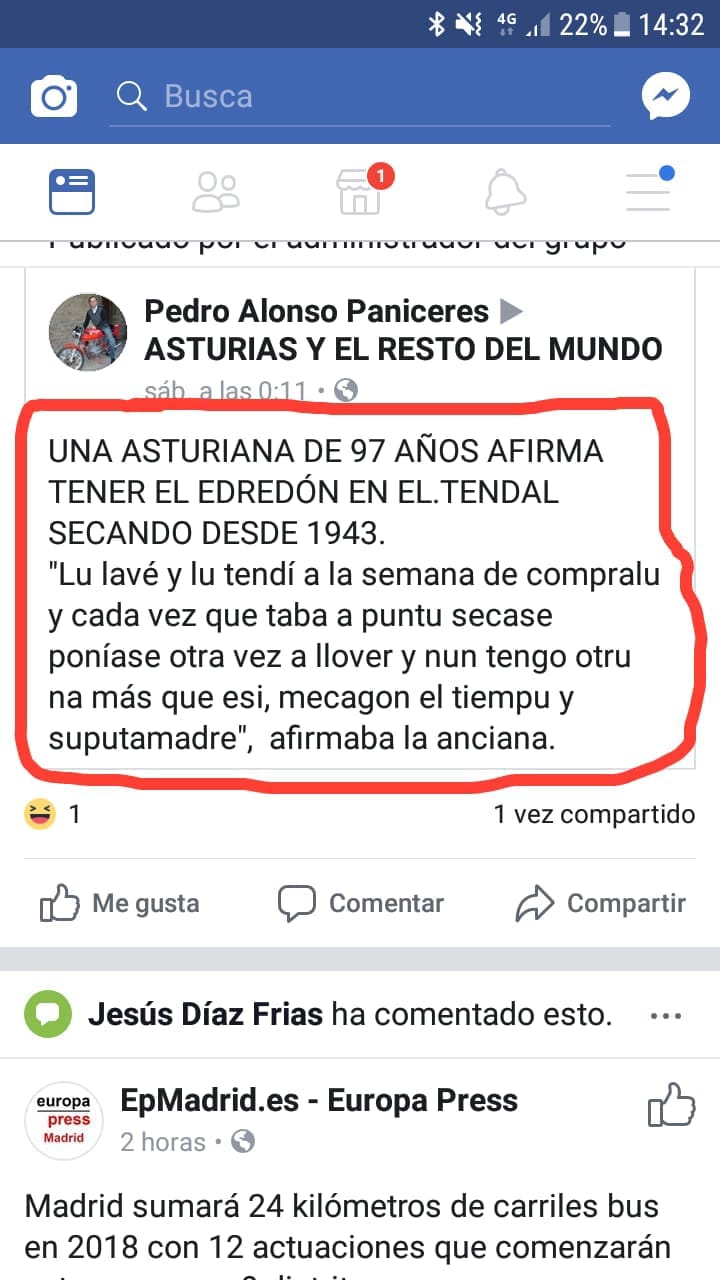Open the camera icon
720x1280 pixels.
pos(54,97)
